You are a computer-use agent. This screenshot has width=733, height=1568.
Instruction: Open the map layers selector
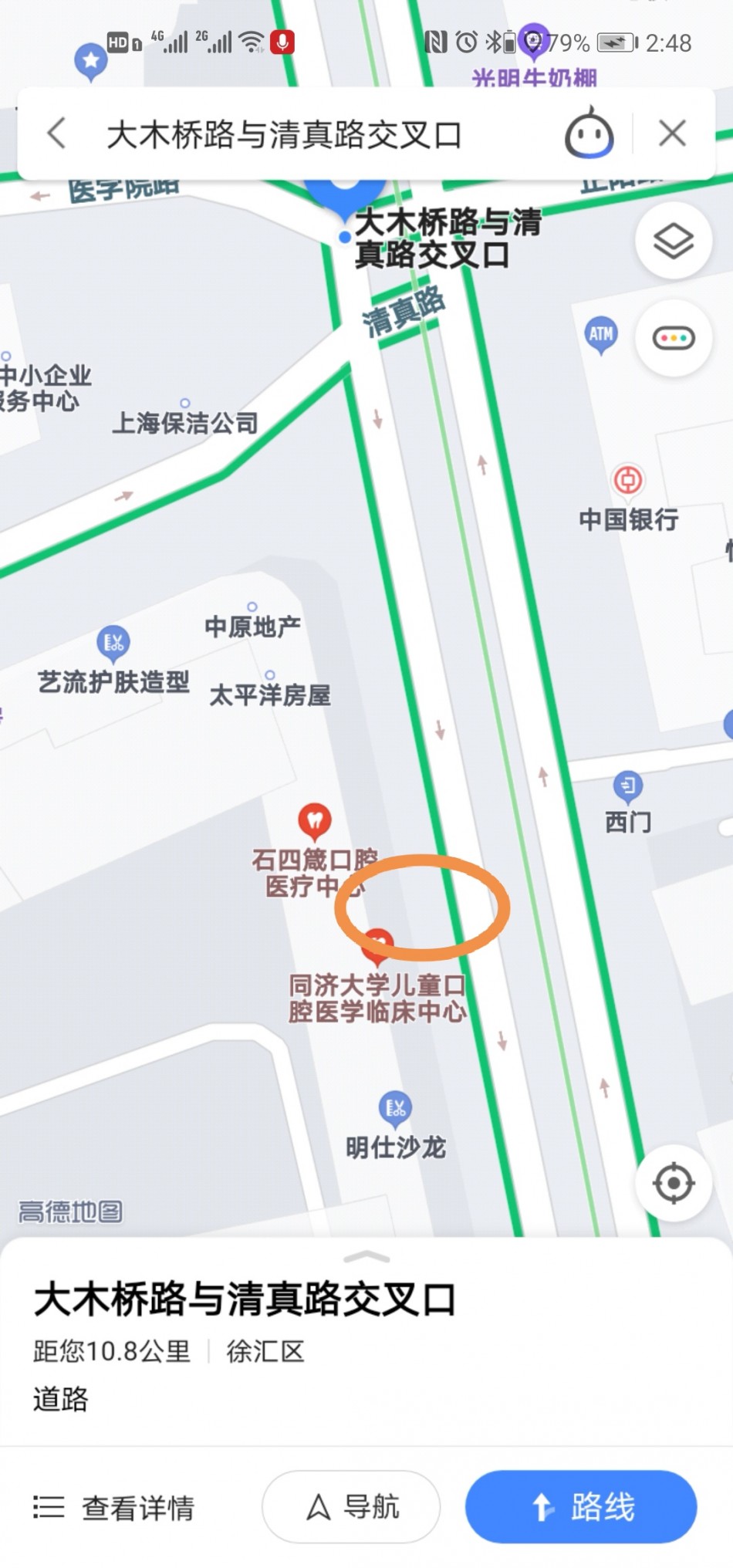click(673, 242)
